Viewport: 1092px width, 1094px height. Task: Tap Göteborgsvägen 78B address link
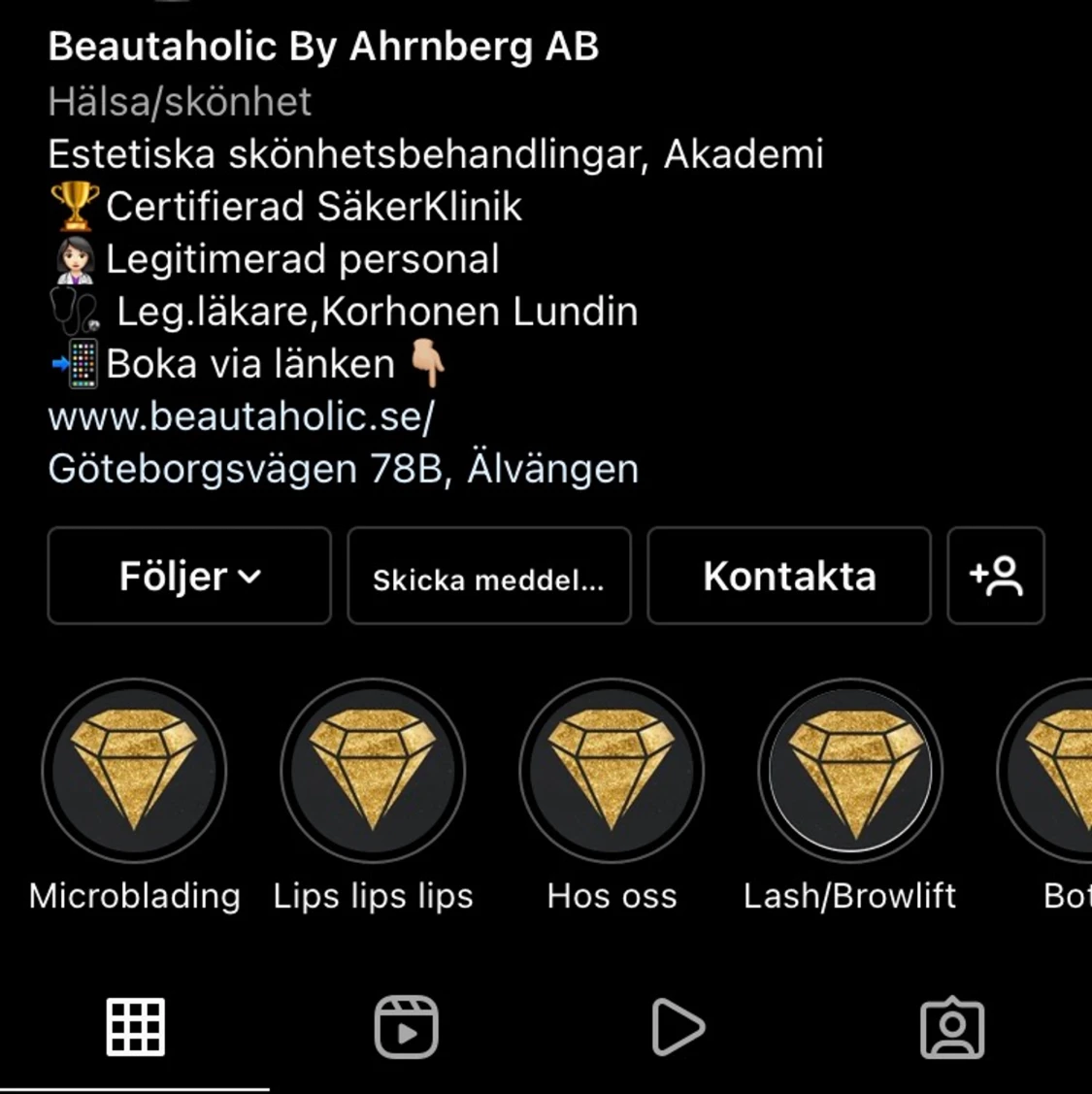click(x=344, y=468)
